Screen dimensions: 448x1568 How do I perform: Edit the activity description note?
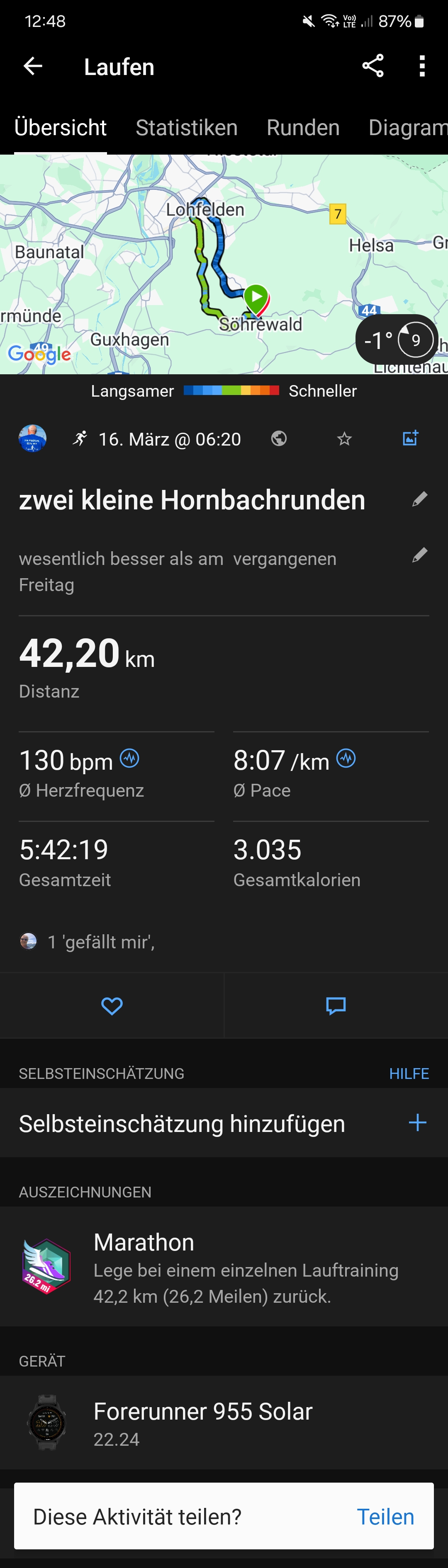pyautogui.click(x=419, y=555)
